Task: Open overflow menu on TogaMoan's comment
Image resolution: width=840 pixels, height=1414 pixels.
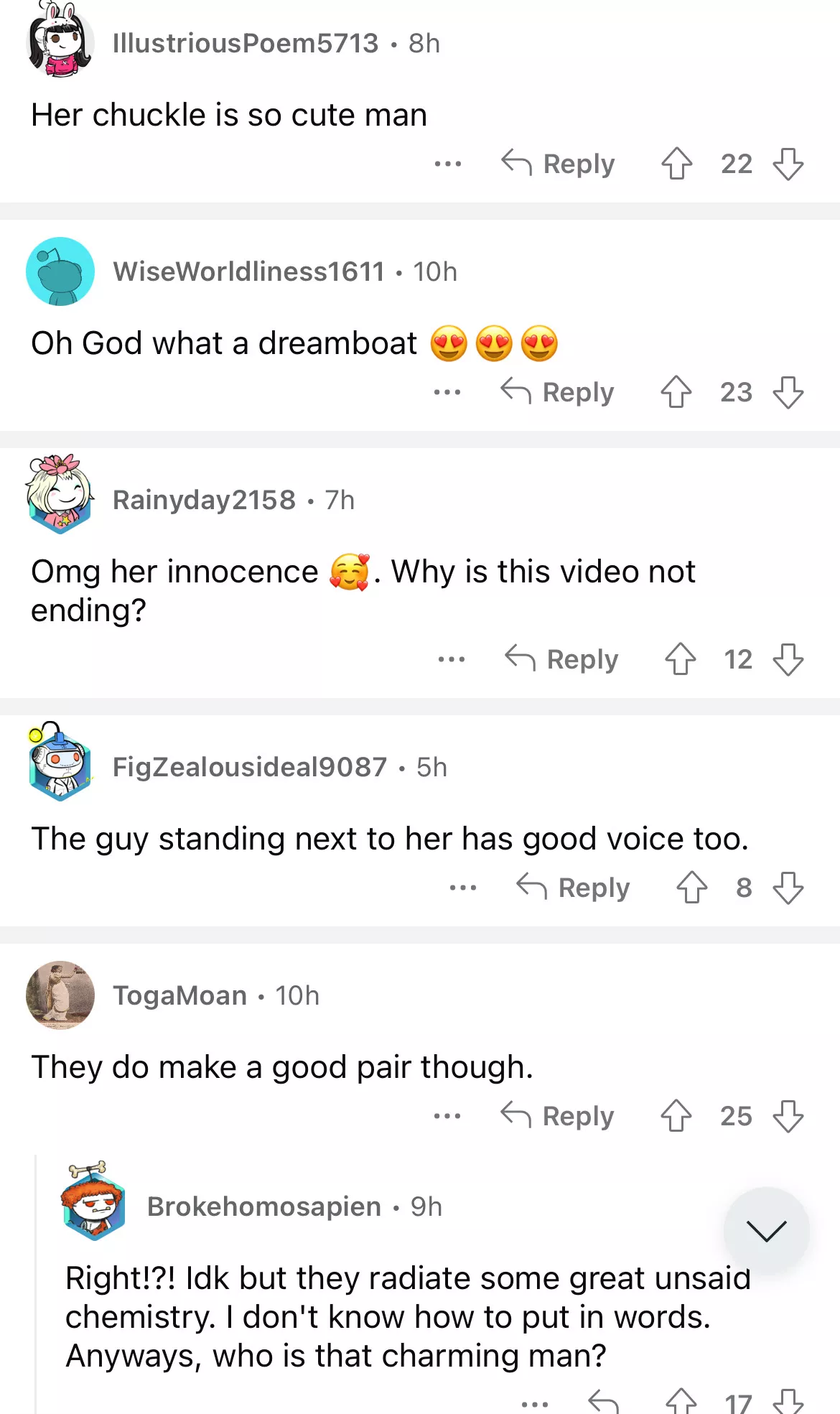Action: [x=447, y=1116]
